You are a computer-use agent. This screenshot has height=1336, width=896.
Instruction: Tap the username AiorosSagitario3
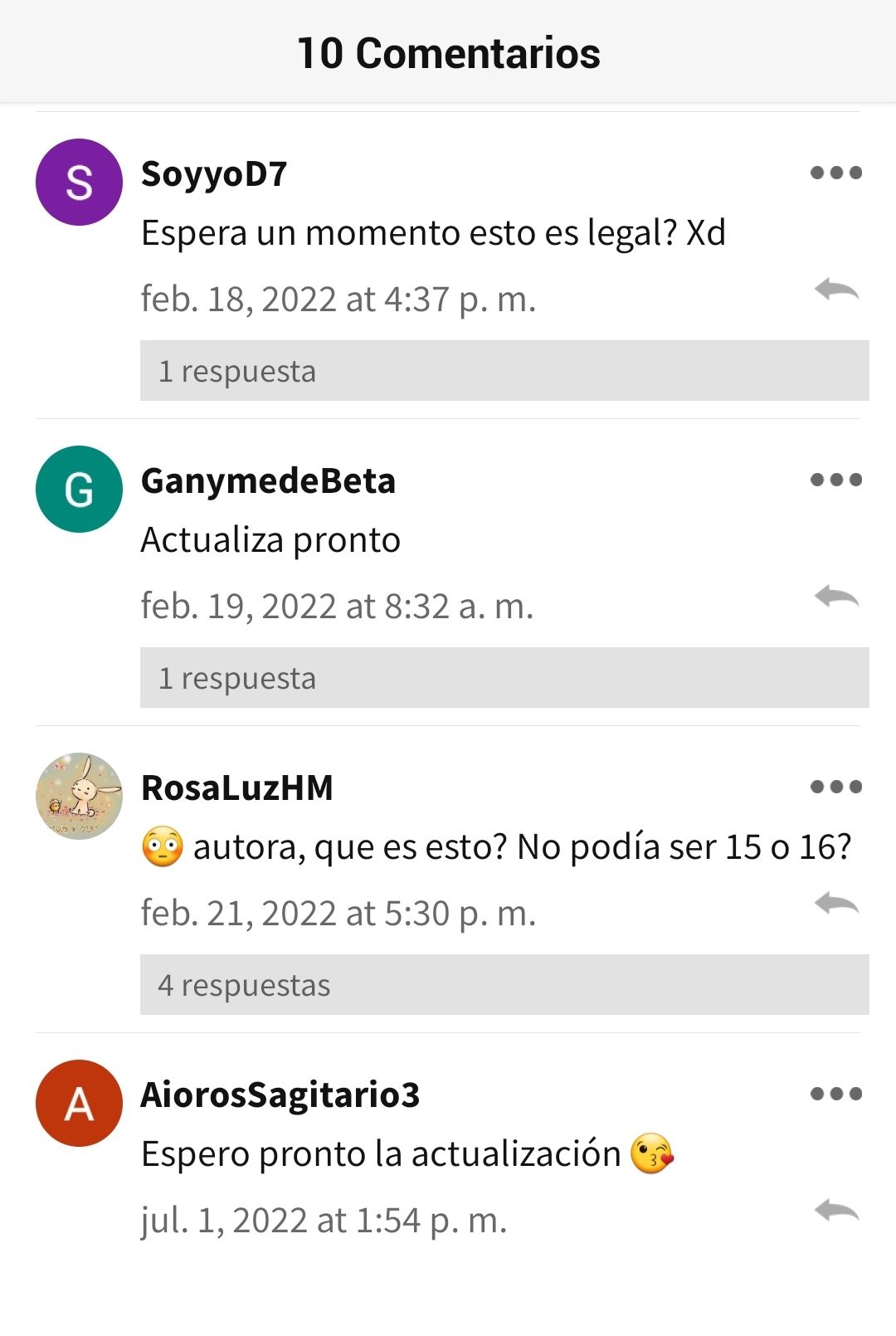(x=280, y=1095)
